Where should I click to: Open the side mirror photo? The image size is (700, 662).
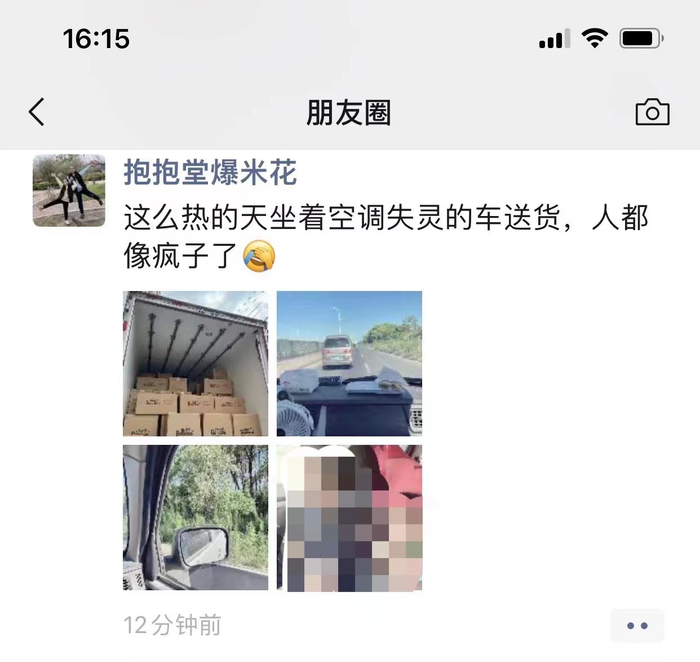click(x=196, y=517)
